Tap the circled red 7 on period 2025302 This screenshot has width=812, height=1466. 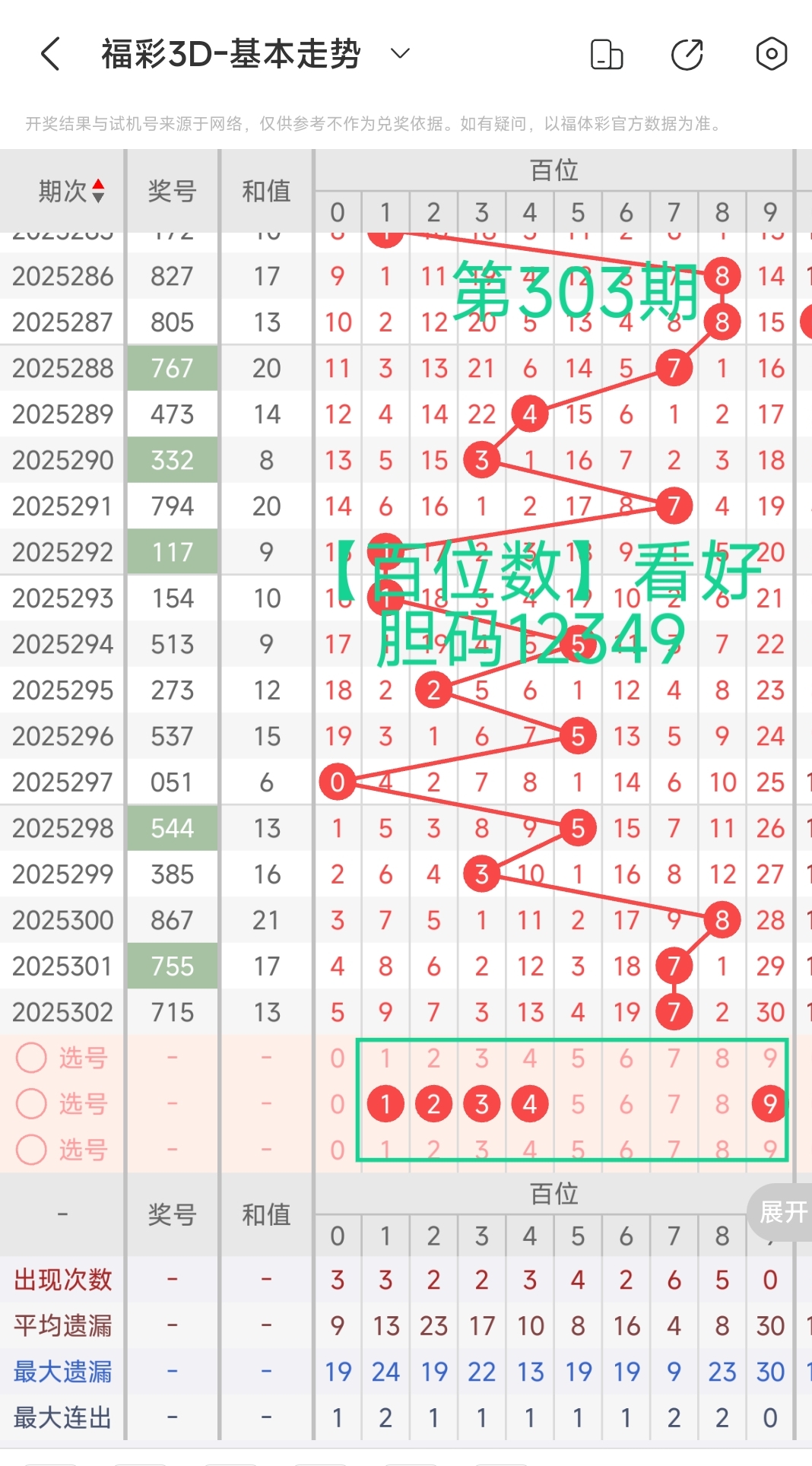tap(674, 1011)
